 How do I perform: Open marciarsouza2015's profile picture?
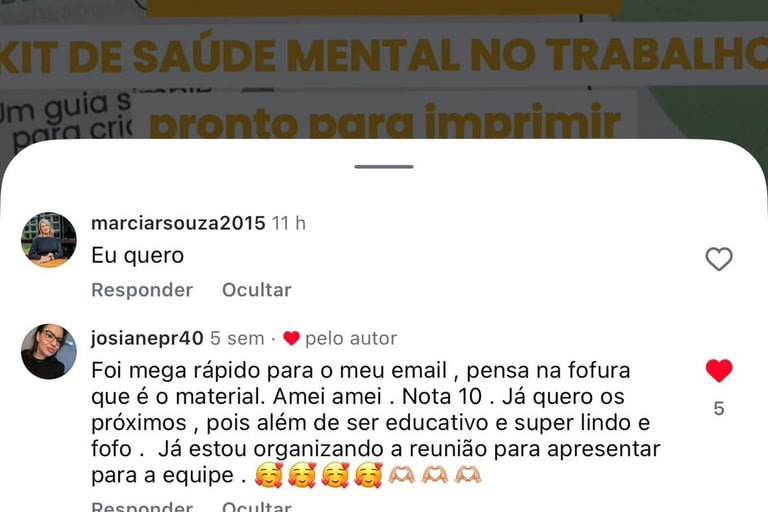pos(48,240)
